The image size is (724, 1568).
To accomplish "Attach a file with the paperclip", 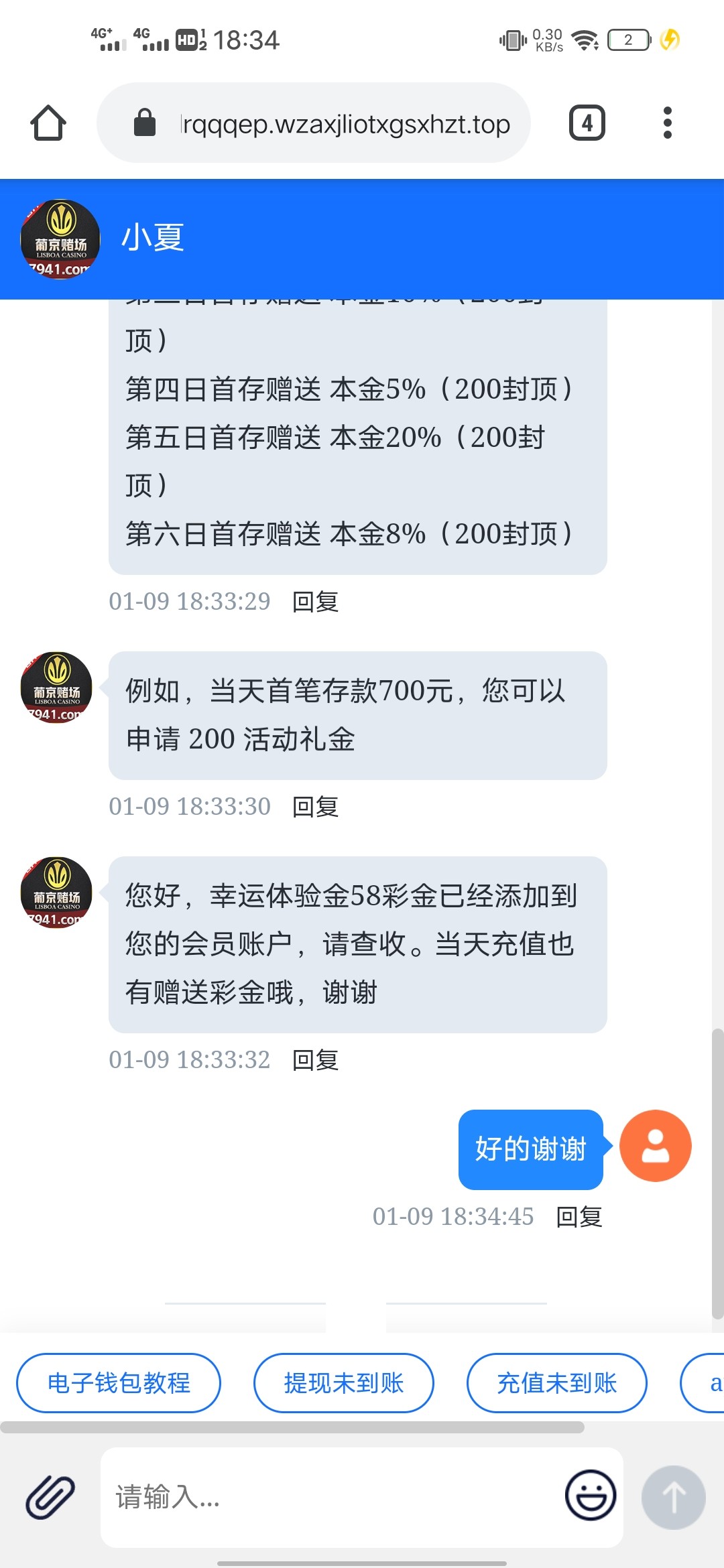I will (50, 1497).
